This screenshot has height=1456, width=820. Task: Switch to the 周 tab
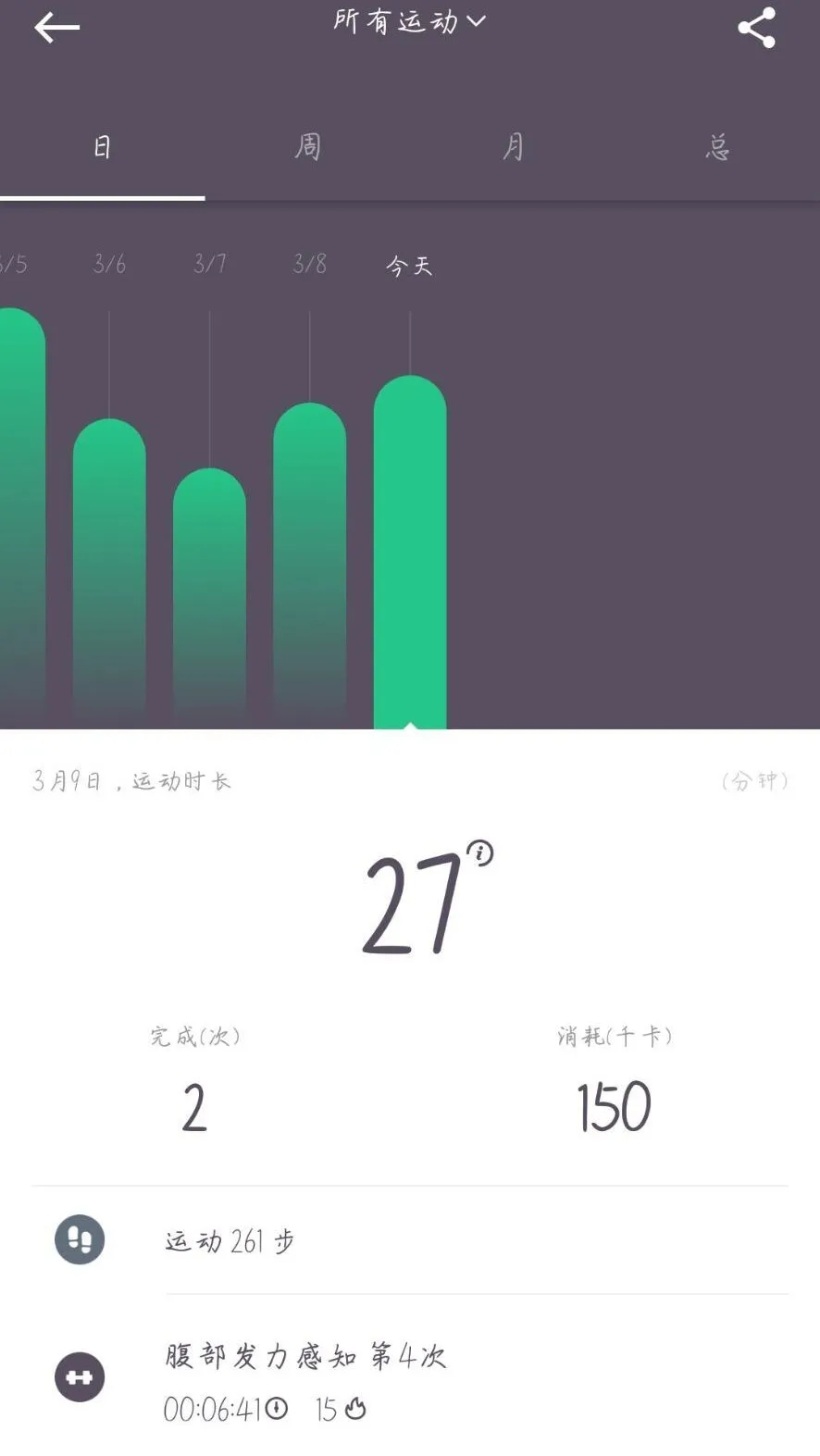tap(307, 146)
